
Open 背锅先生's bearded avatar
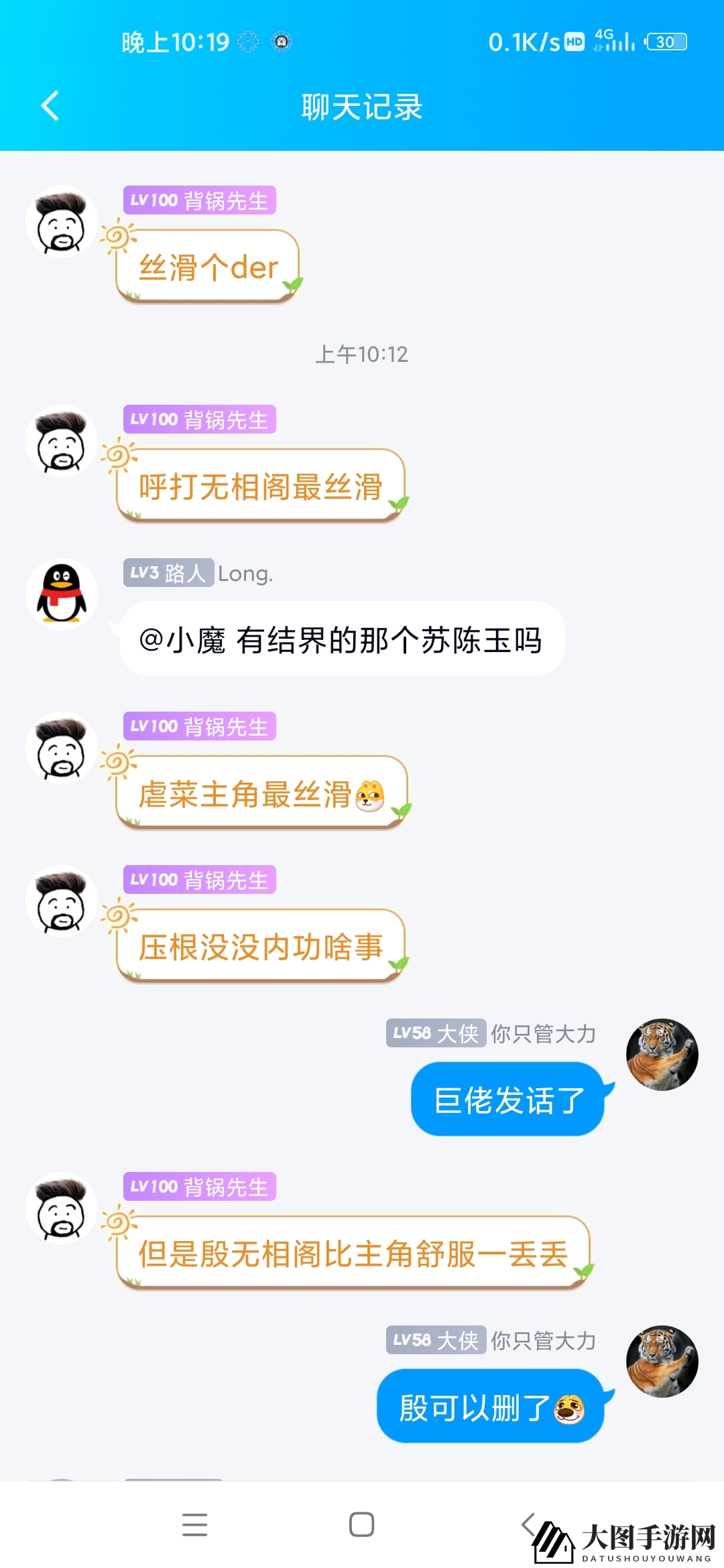pos(60,221)
